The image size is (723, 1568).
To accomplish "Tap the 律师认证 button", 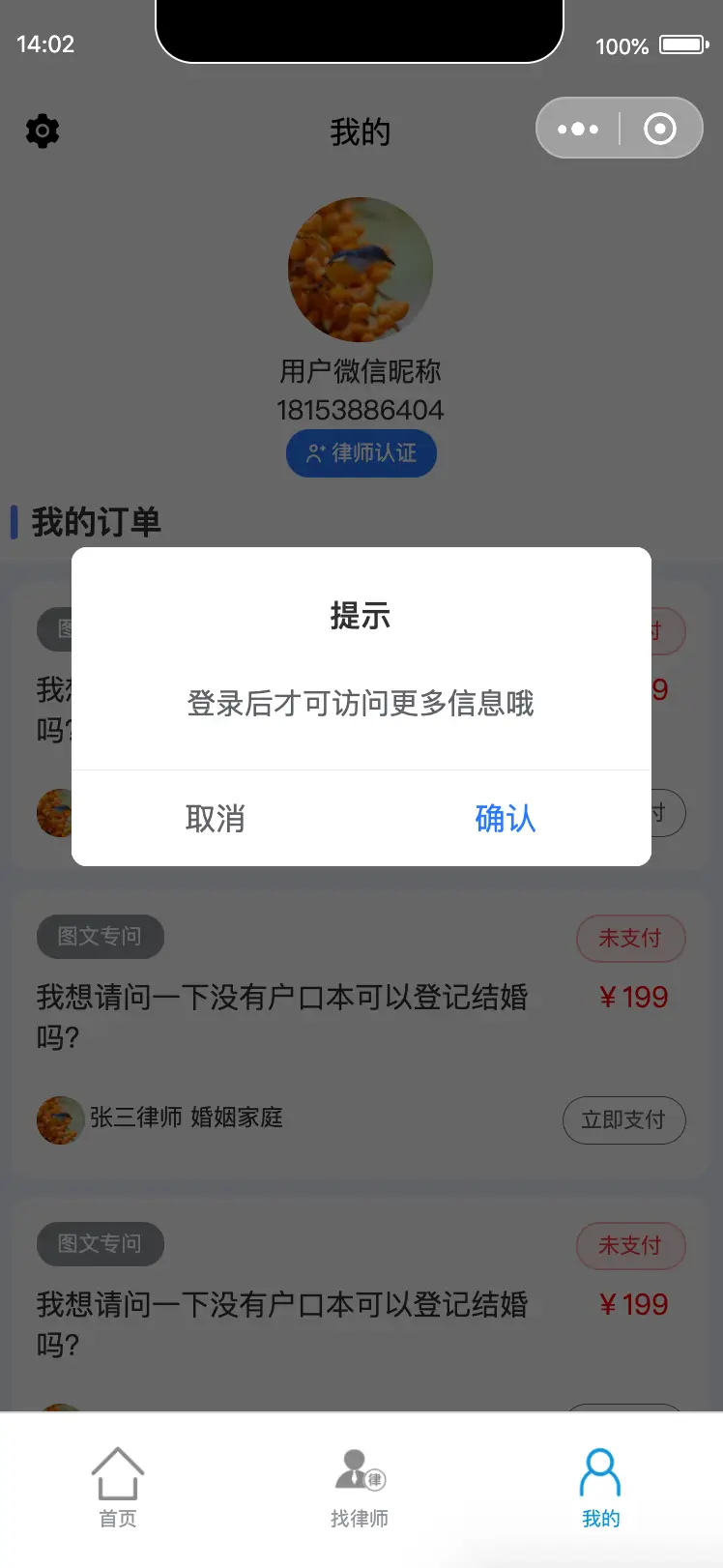I will [361, 453].
